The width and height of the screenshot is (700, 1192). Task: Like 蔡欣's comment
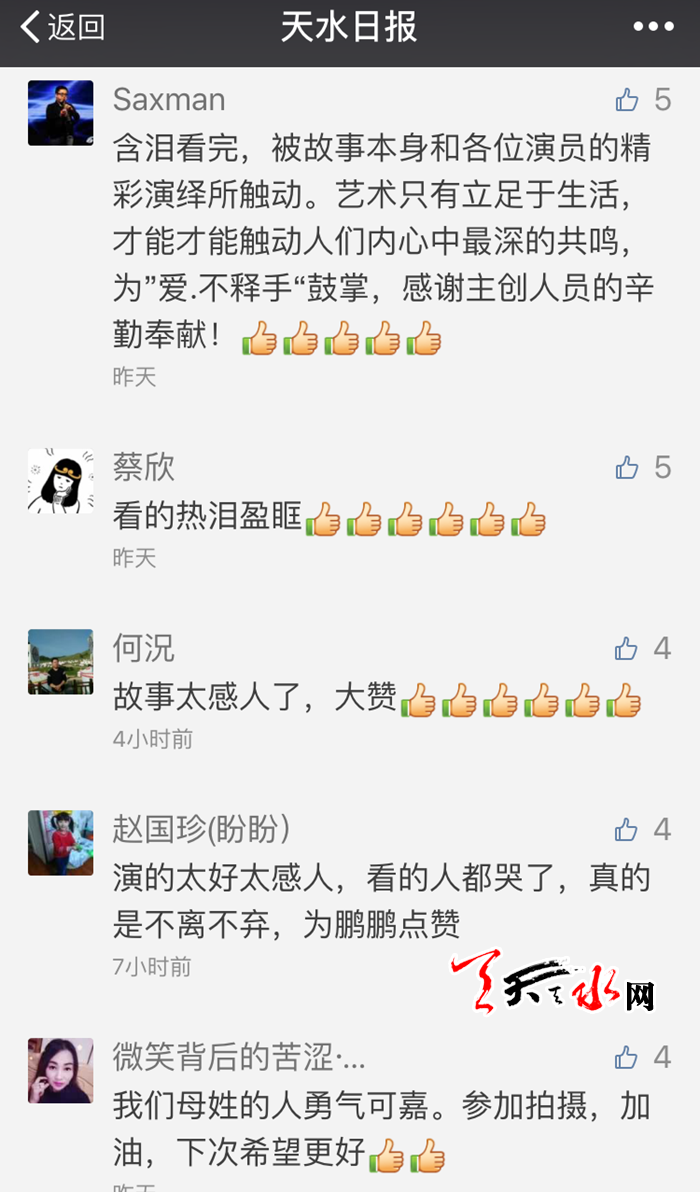(x=627, y=467)
